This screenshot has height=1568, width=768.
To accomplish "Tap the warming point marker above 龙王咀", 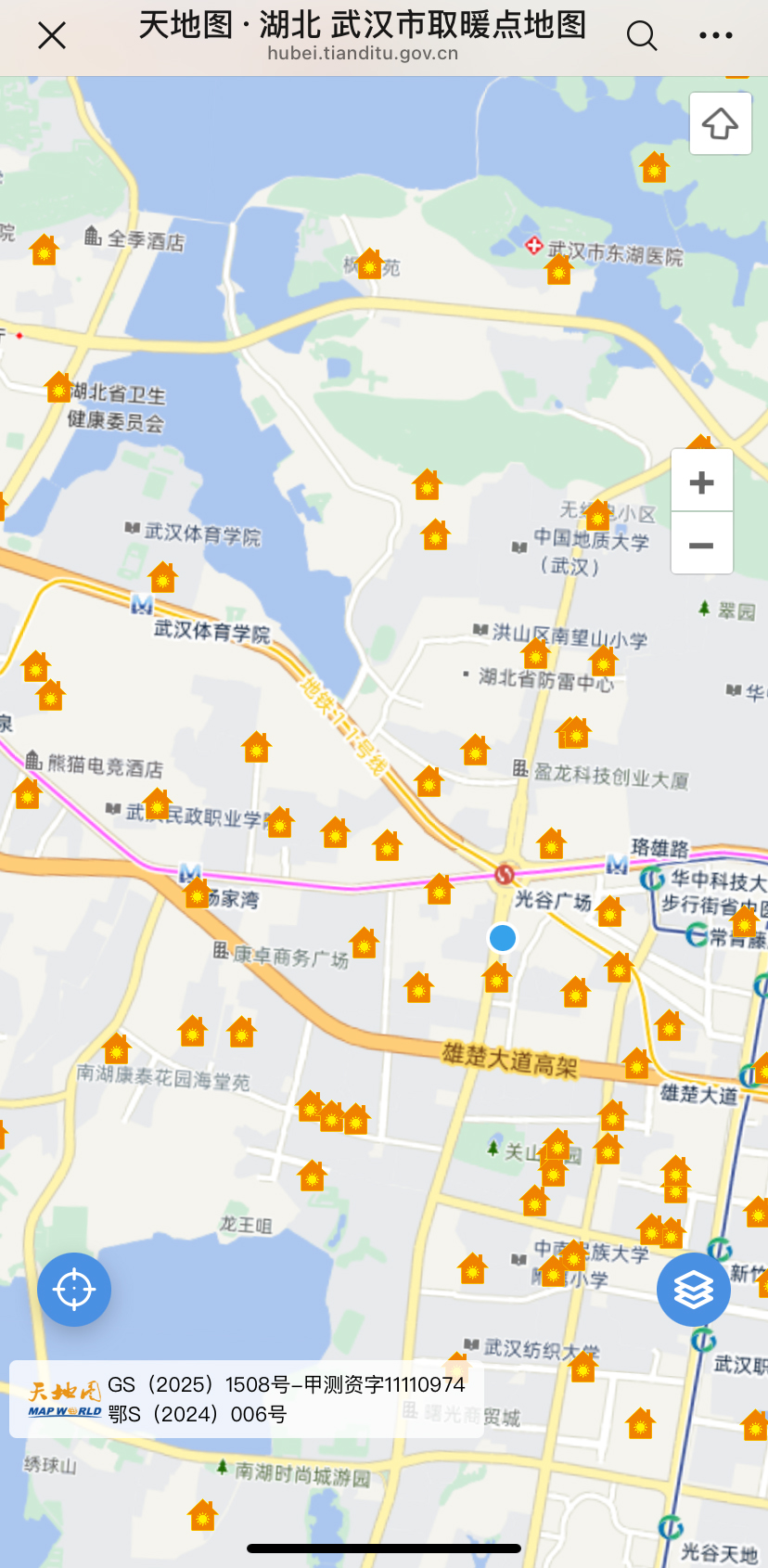I will [312, 1176].
